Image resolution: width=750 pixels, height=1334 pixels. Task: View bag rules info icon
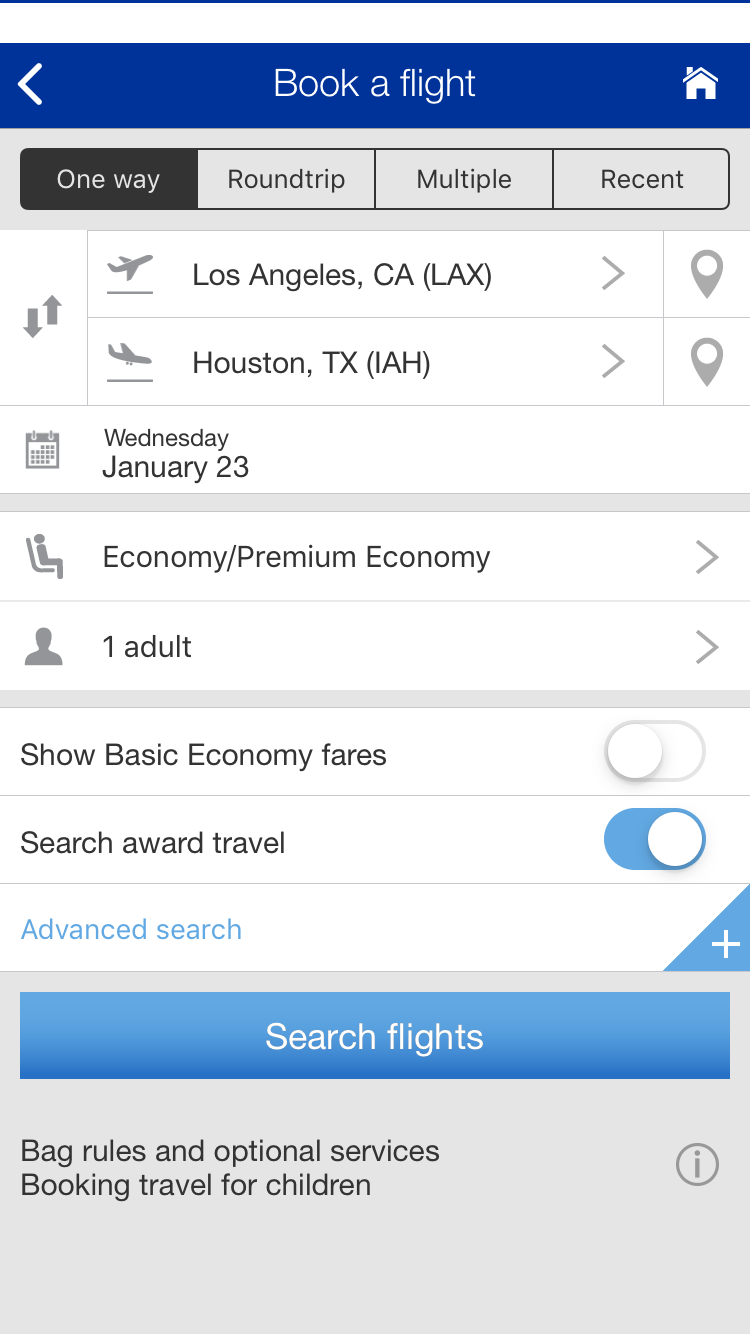[697, 1165]
